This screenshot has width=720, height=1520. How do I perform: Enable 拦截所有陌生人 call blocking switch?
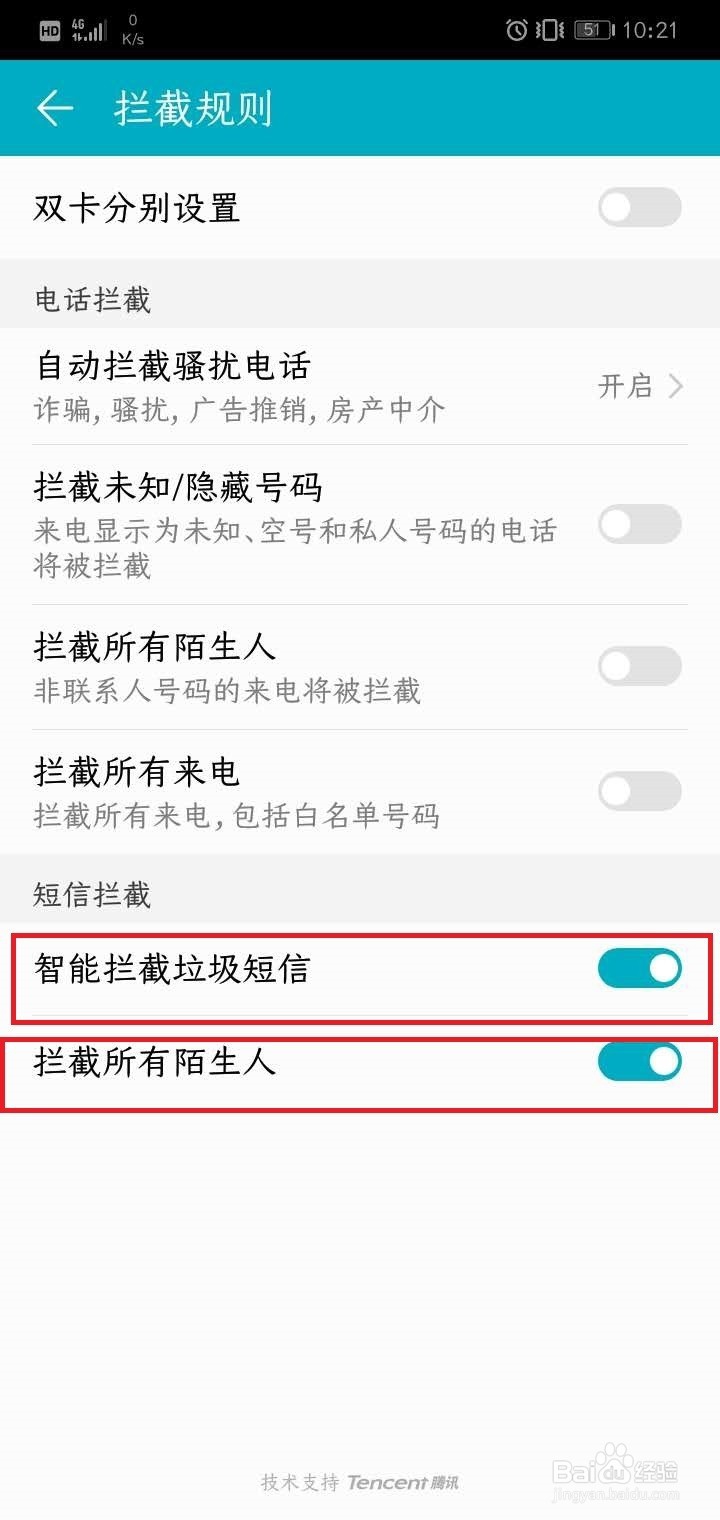[639, 666]
